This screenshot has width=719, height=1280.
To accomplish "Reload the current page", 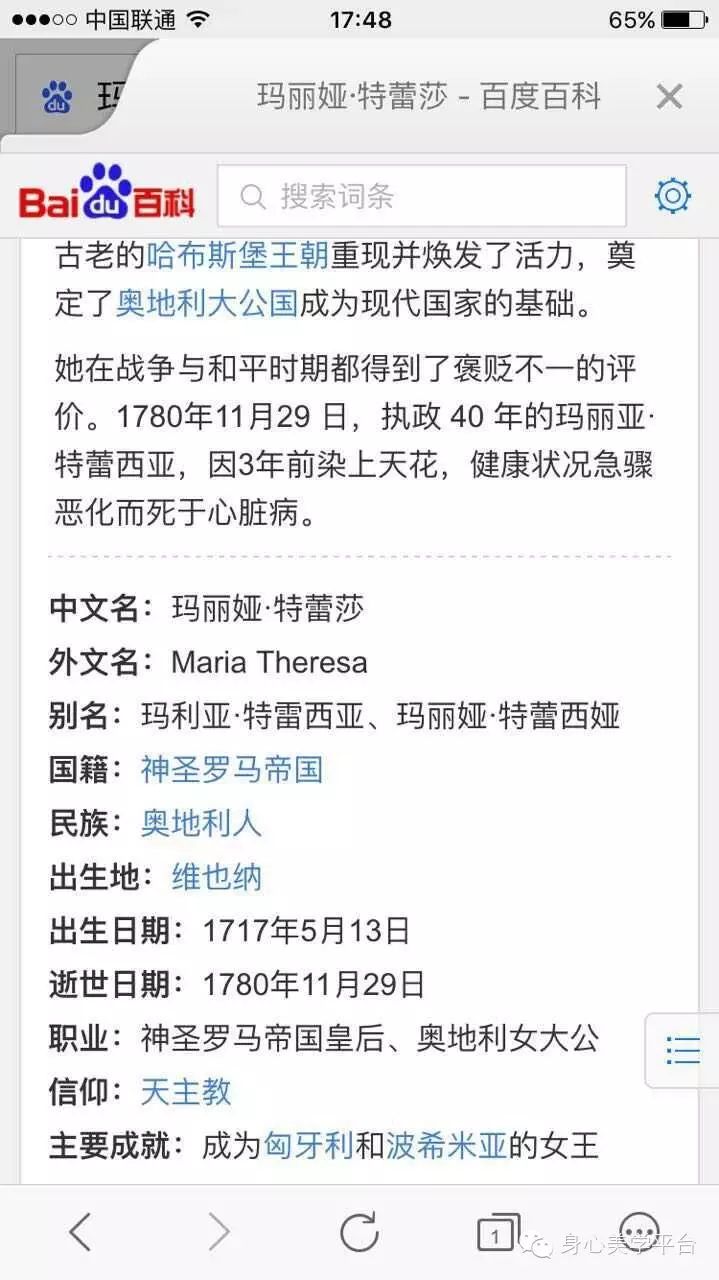I will click(x=359, y=1232).
